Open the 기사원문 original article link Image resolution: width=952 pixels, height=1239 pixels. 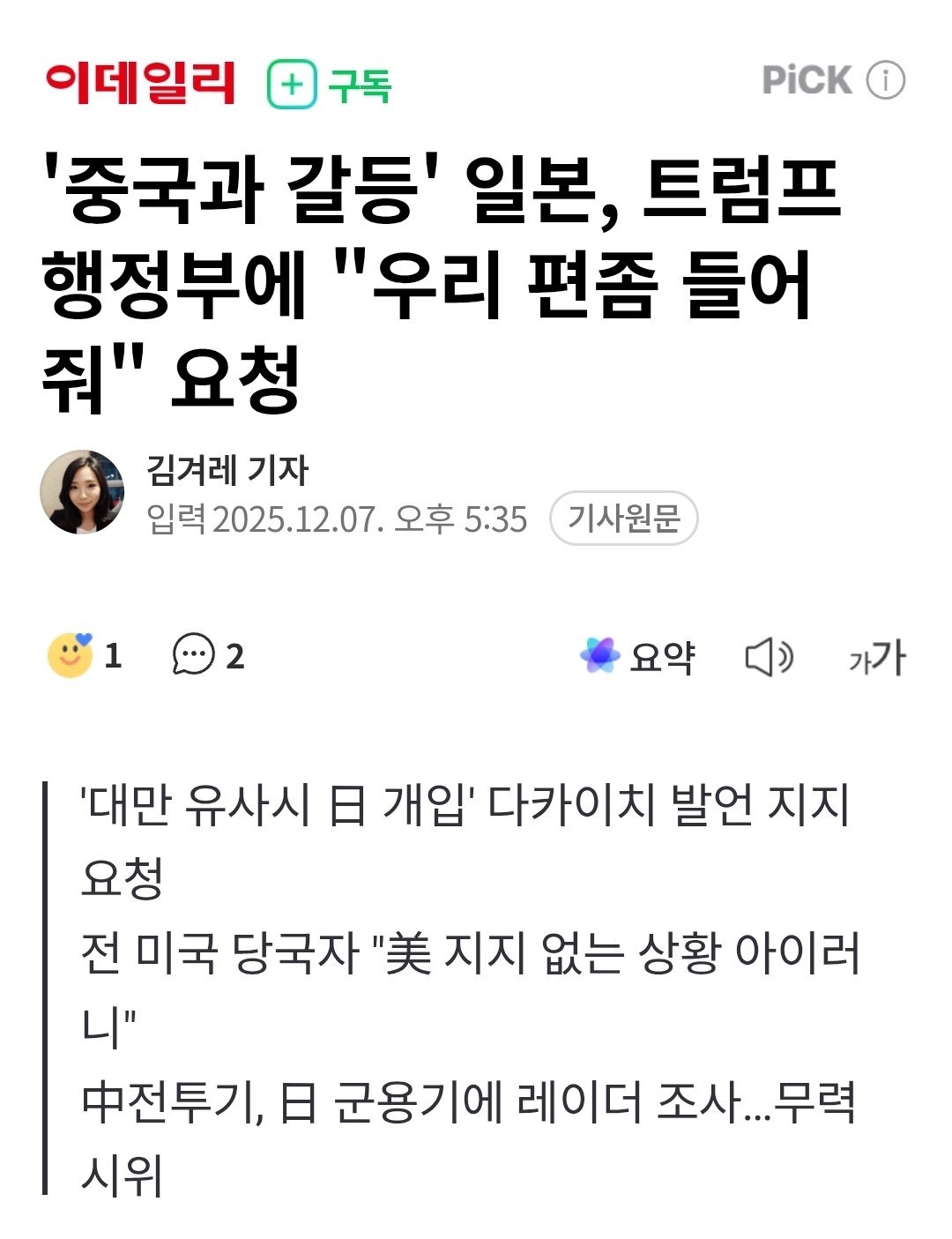(x=623, y=518)
